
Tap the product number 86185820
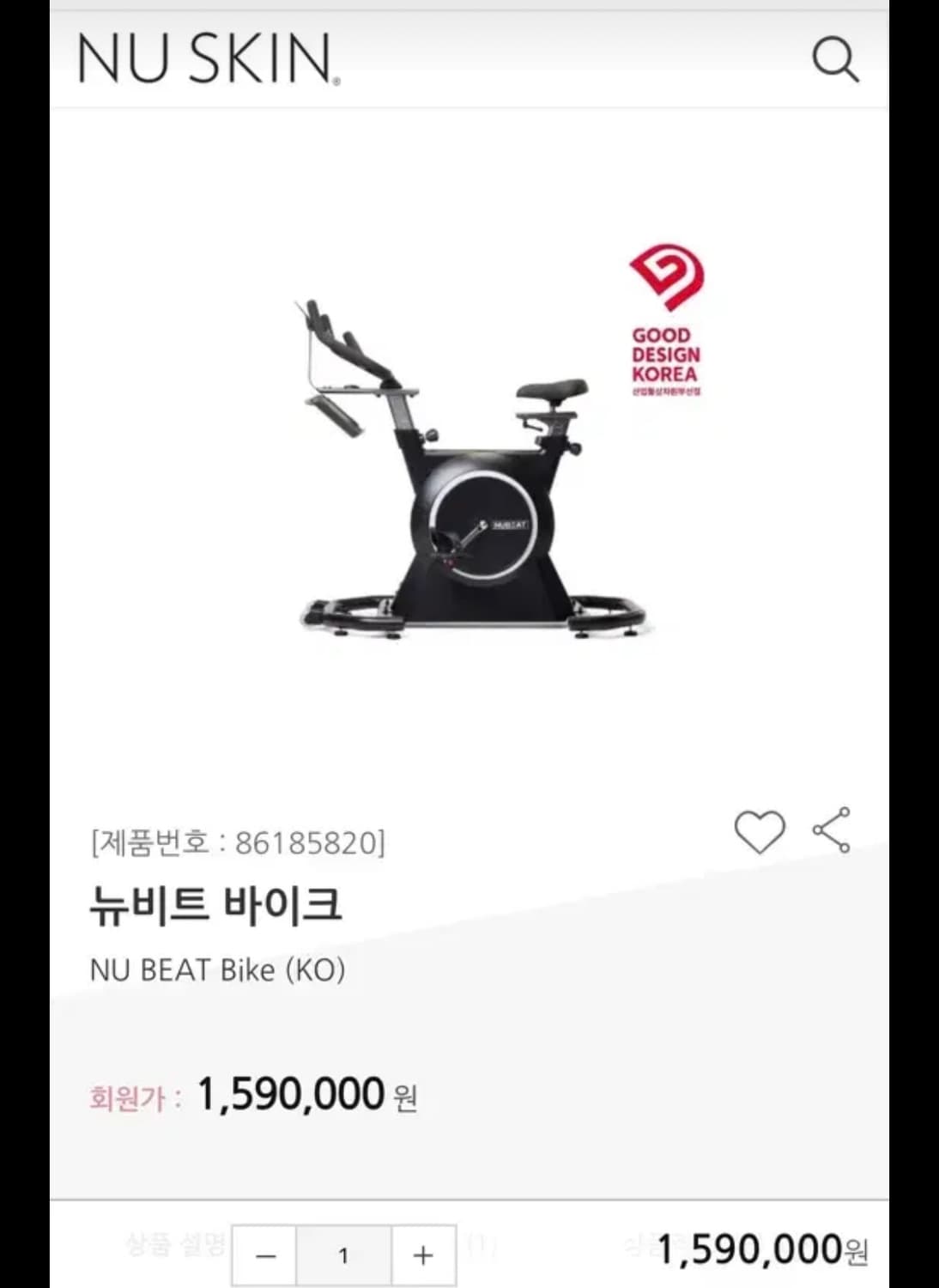point(238,843)
